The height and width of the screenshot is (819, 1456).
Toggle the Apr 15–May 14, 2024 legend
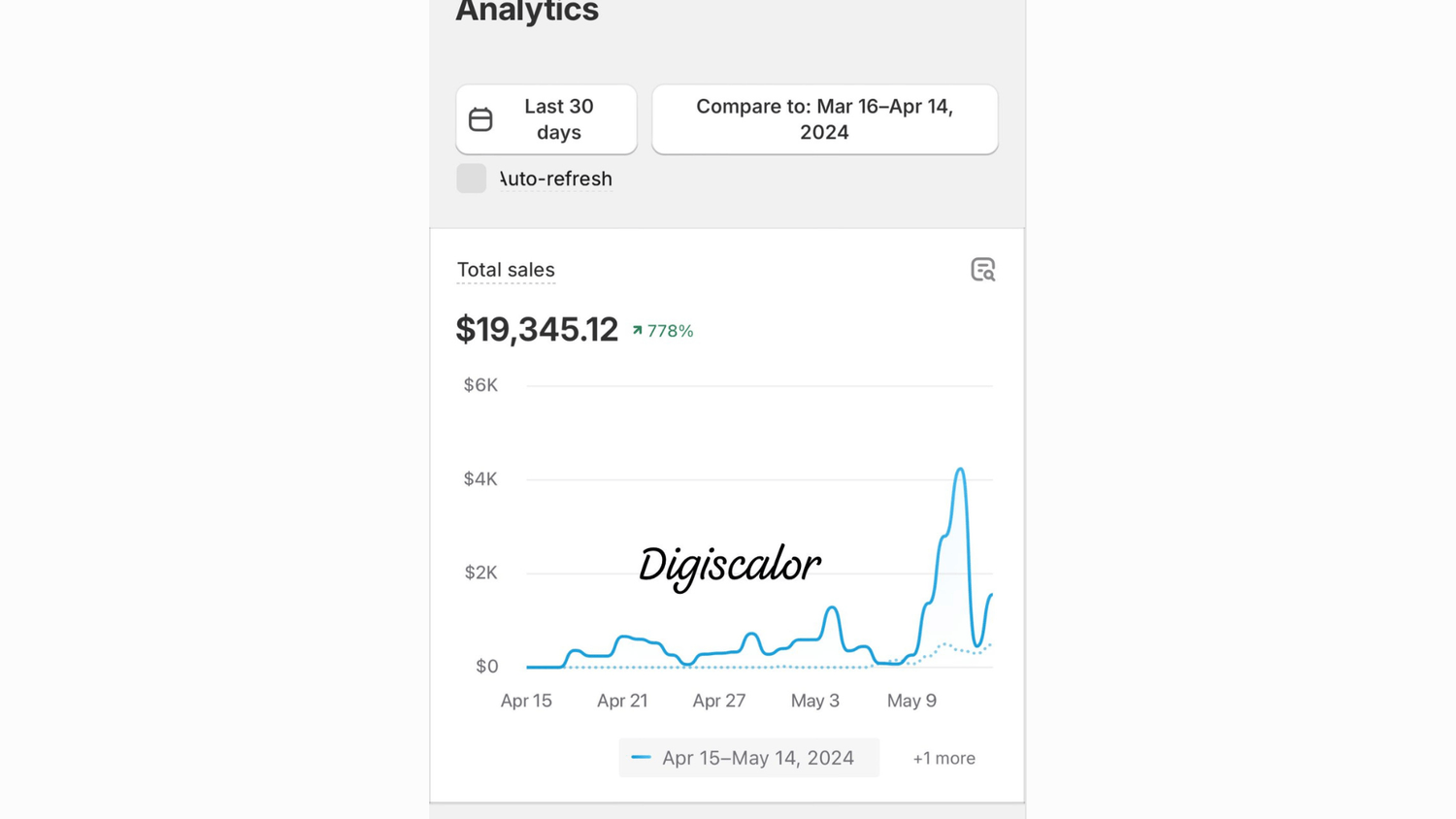(x=748, y=758)
